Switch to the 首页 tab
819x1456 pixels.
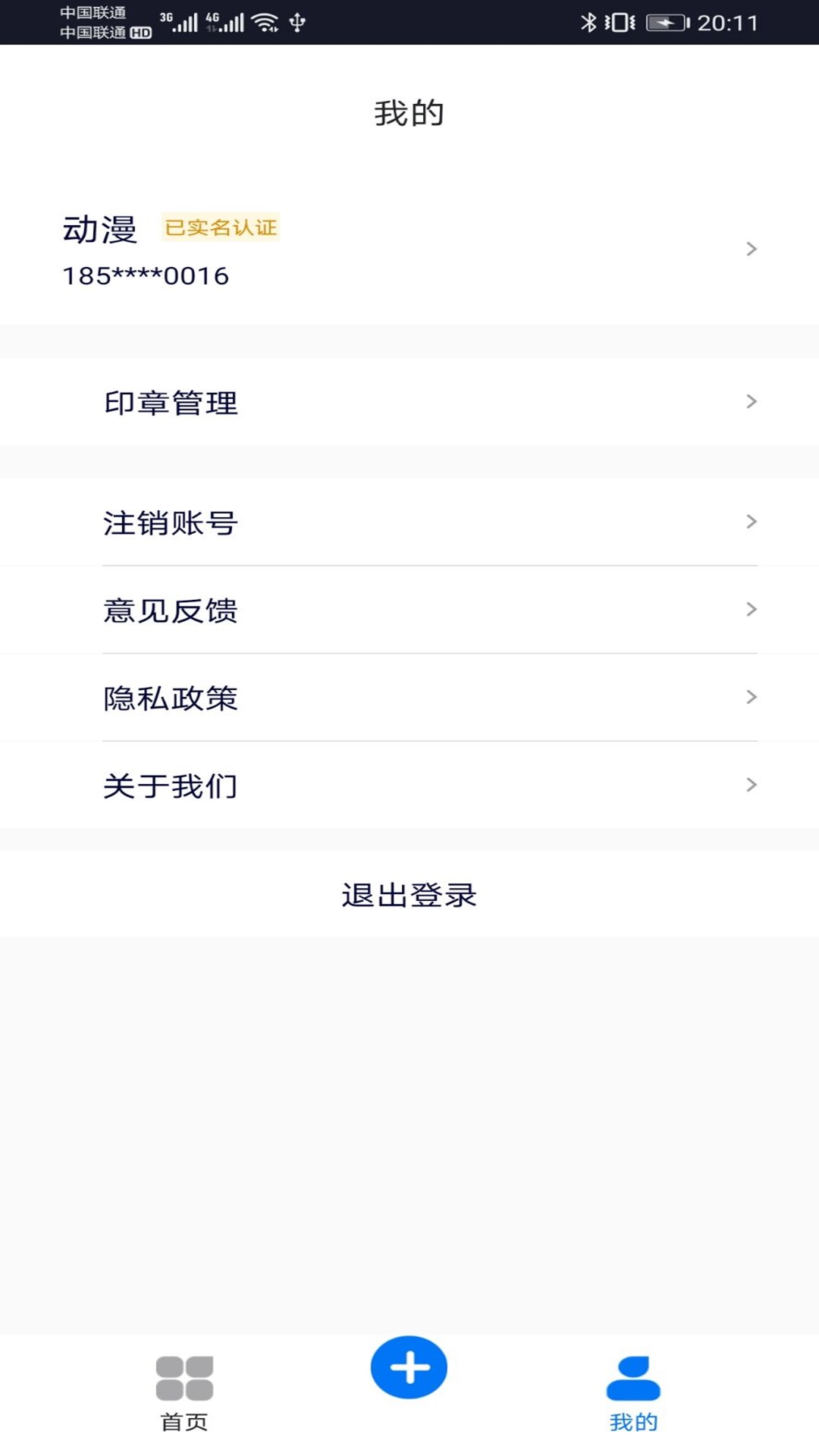tap(184, 1393)
